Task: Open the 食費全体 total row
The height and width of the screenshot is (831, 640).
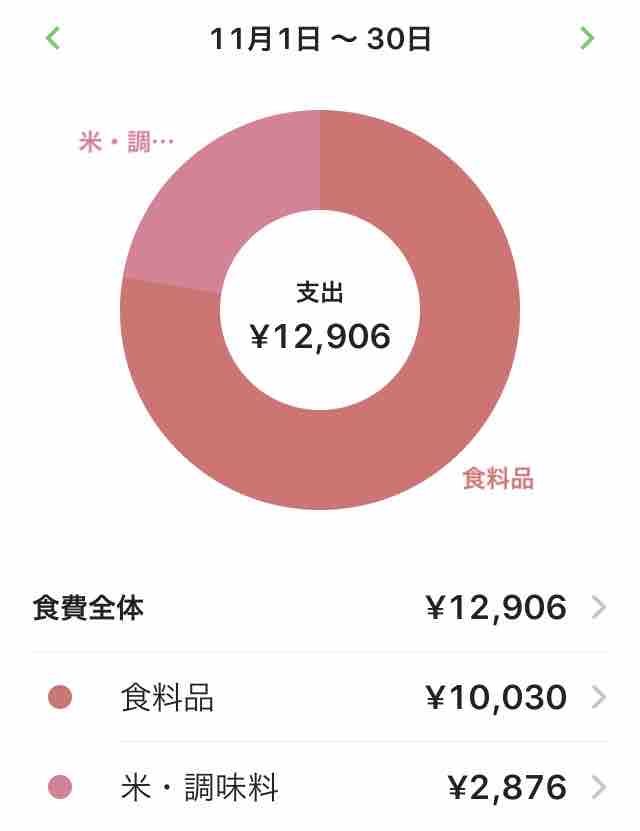Action: [320, 607]
